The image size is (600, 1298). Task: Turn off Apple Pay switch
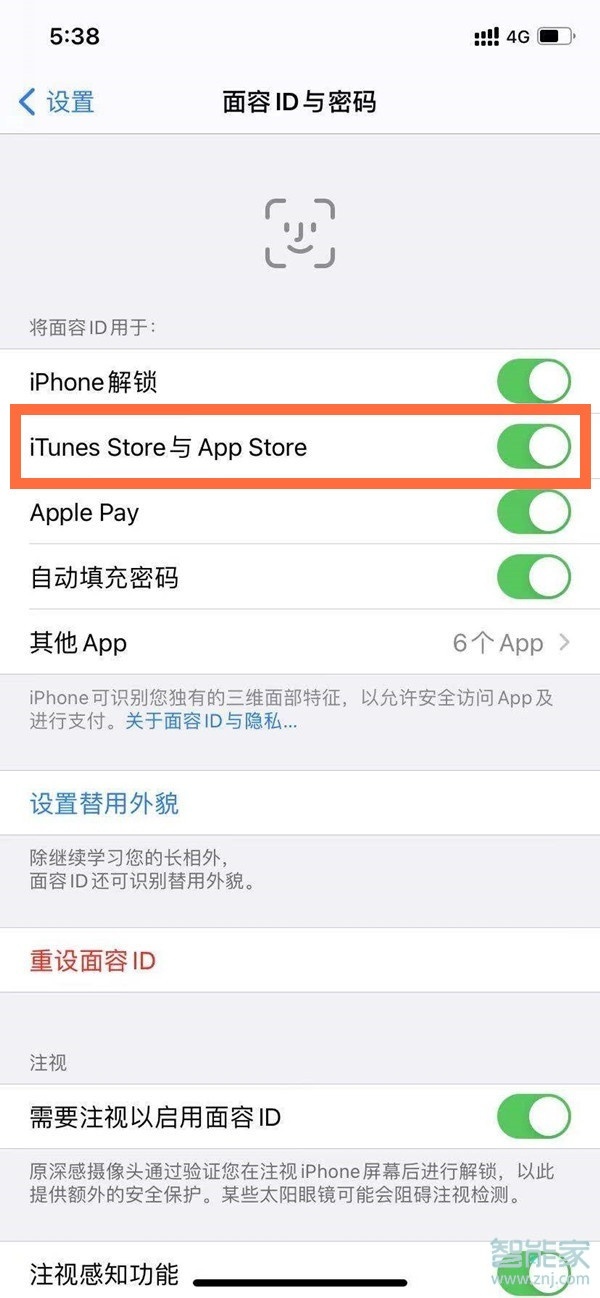(533, 513)
